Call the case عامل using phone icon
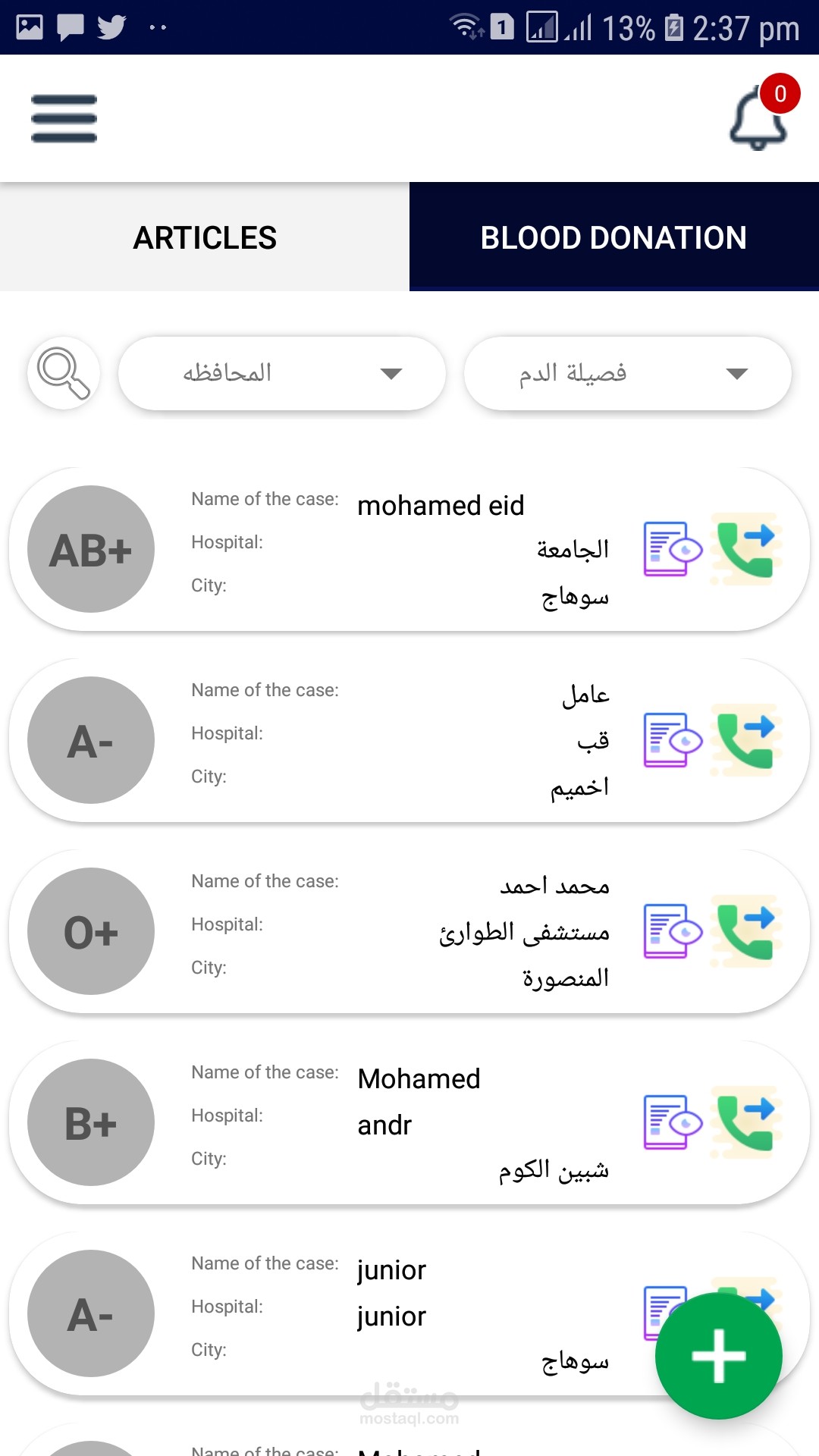This screenshot has height=1456, width=819. click(744, 739)
